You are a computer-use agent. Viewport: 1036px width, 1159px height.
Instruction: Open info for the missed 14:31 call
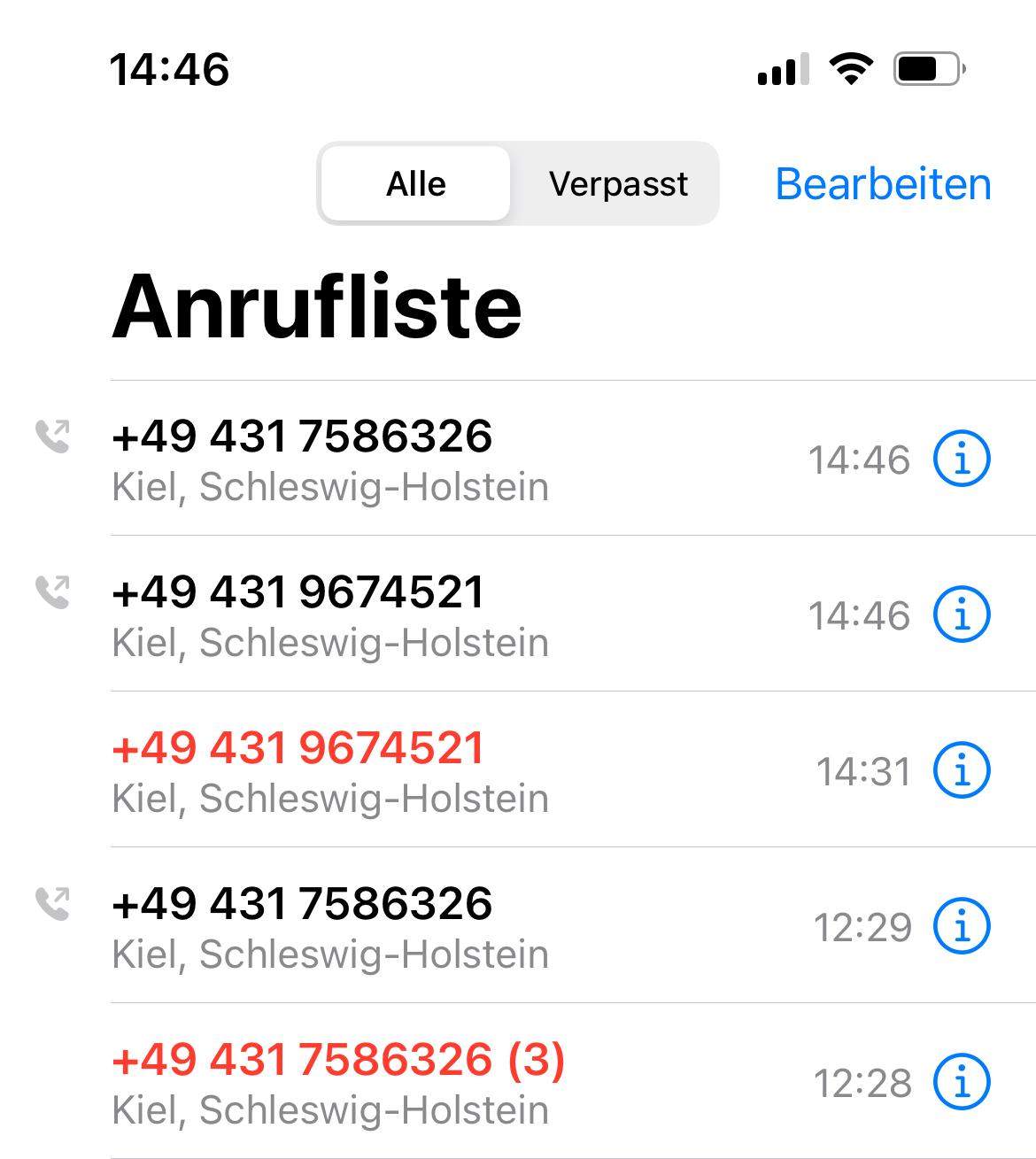point(963,770)
